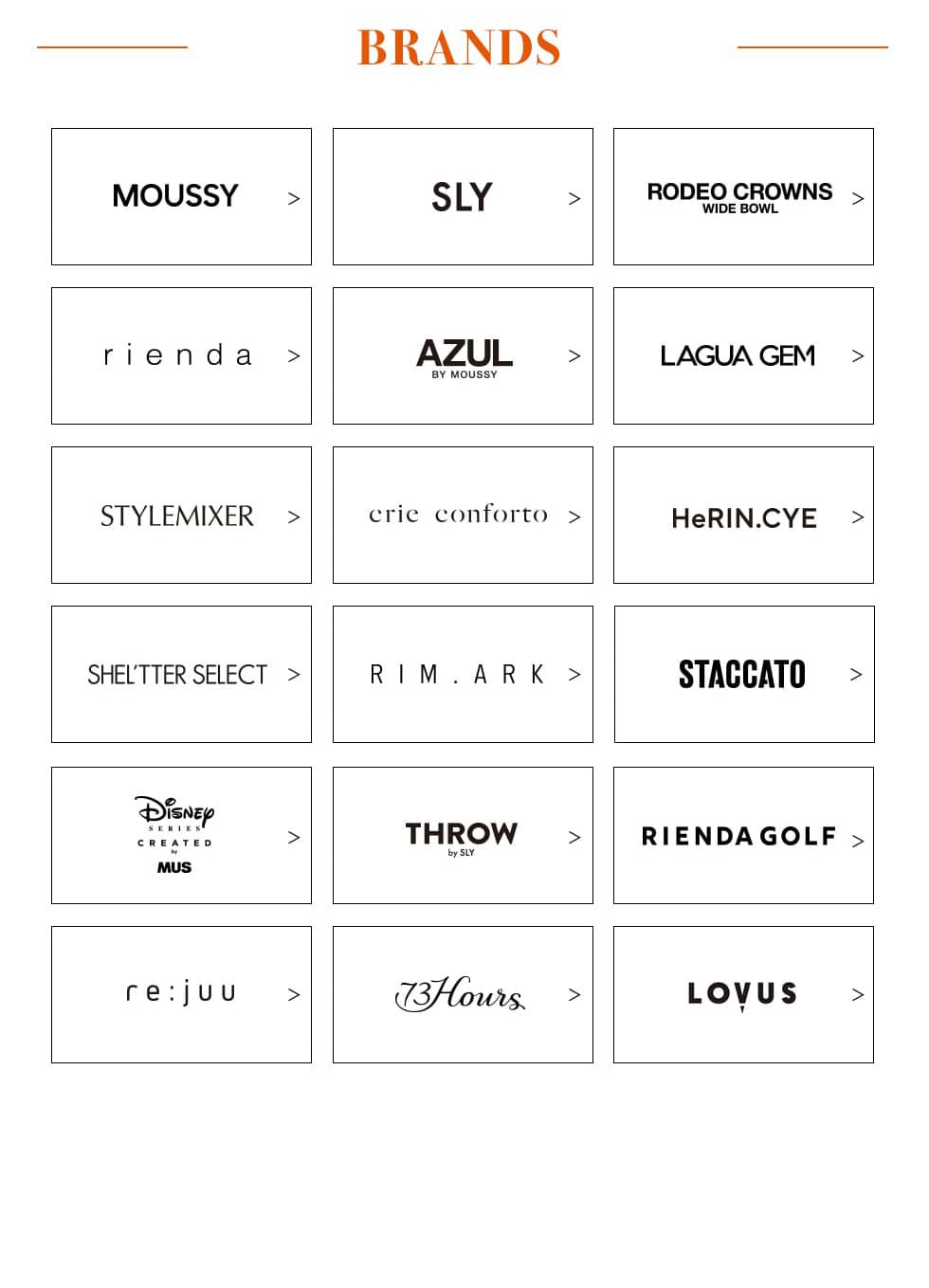Select the RIENDA GOLF brand
929x1288 pixels.
(743, 835)
